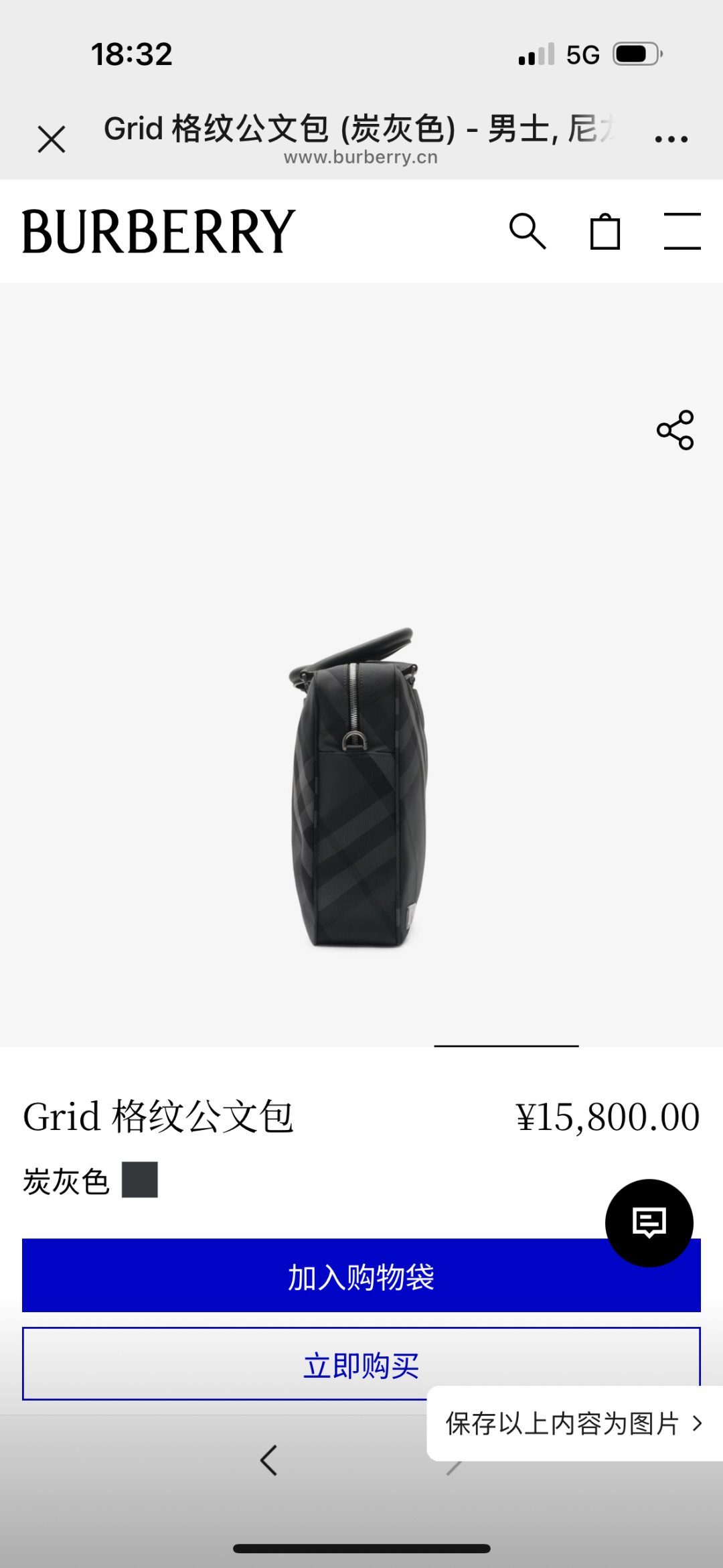
Task: Tap 保存以上内容为图片 popup
Action: 573,1423
